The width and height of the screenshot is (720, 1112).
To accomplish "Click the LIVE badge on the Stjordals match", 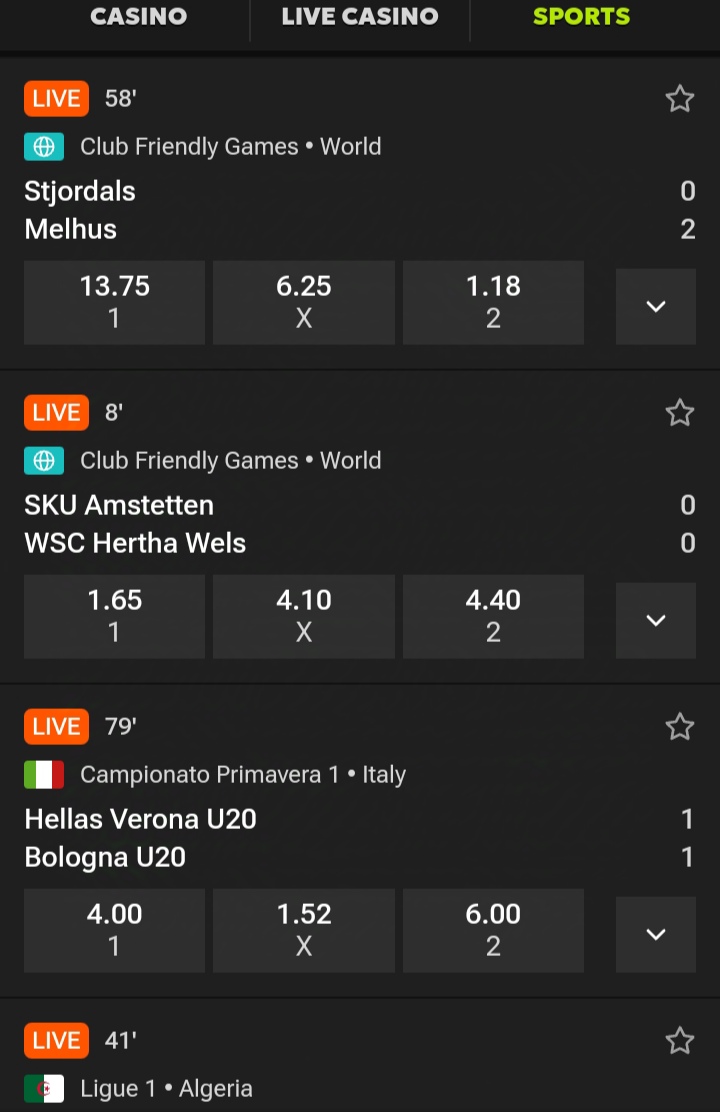I will point(56,98).
